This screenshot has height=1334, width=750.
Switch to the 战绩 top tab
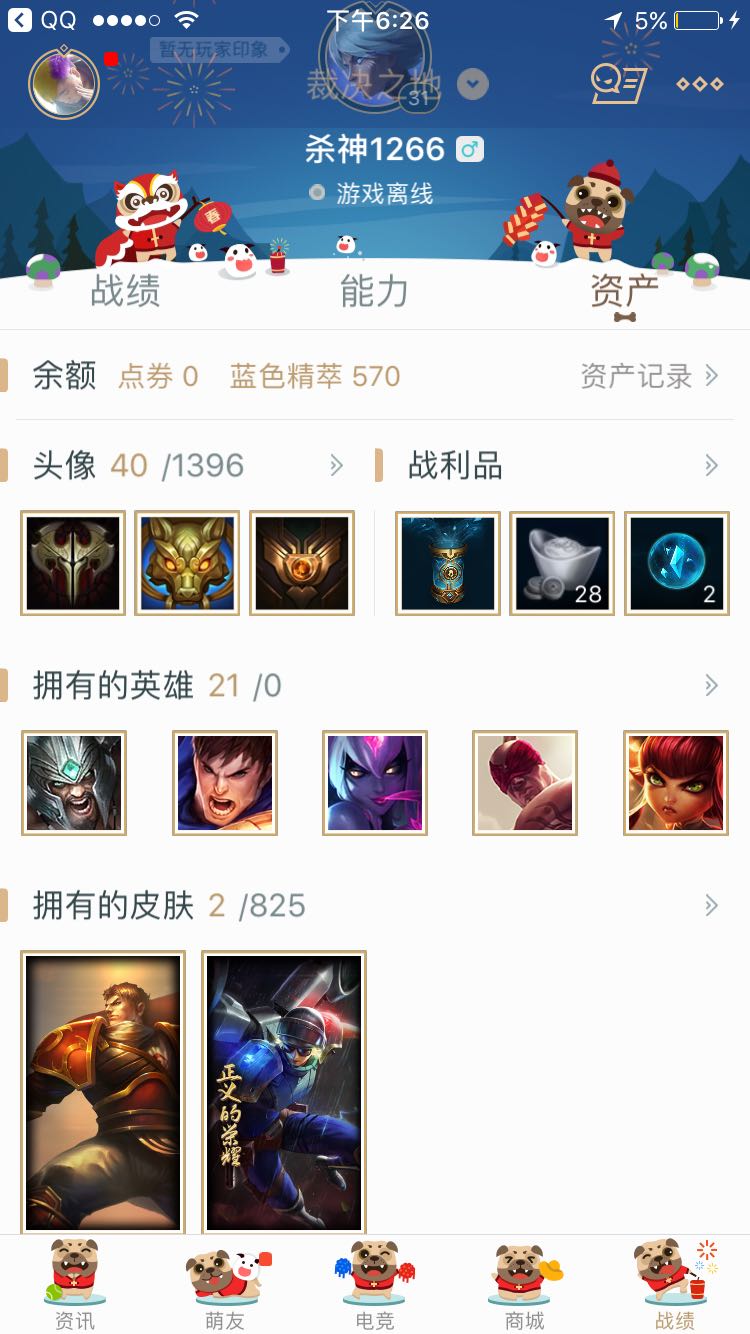pos(125,291)
